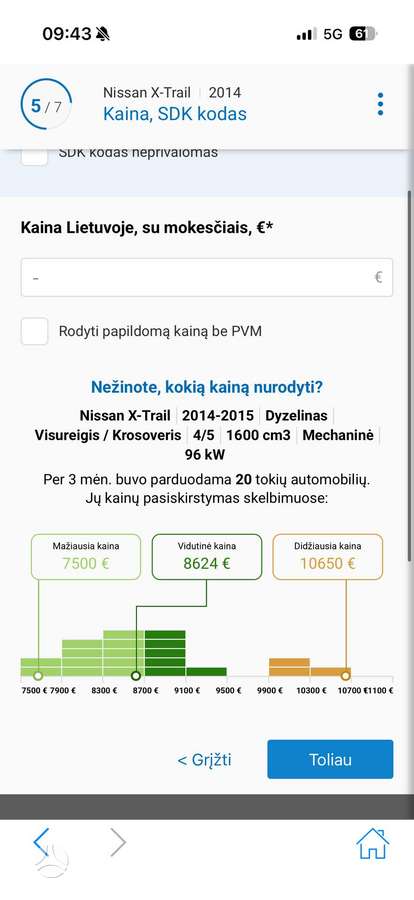Open the home icon
414x900 pixels.
click(373, 843)
